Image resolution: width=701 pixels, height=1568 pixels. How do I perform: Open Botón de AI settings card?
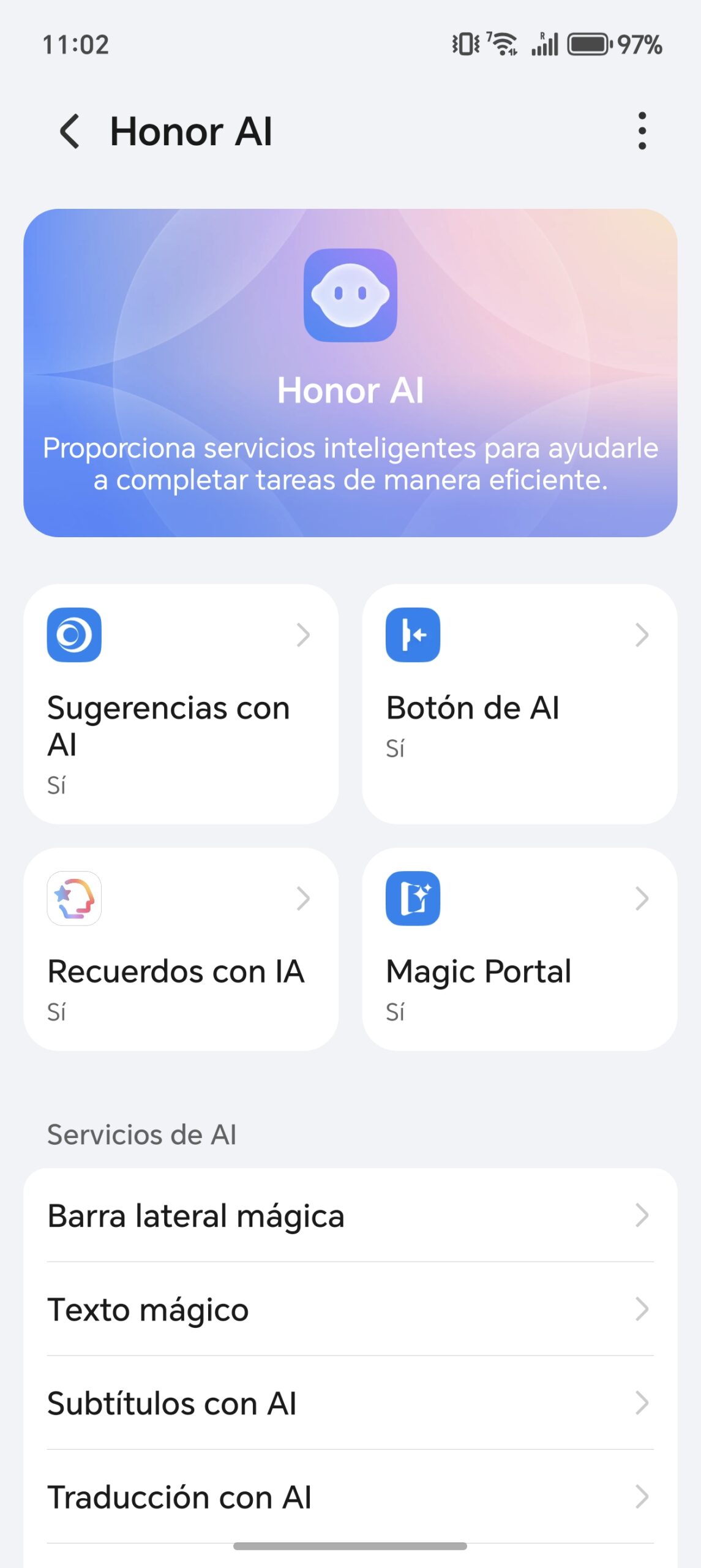[x=519, y=703]
